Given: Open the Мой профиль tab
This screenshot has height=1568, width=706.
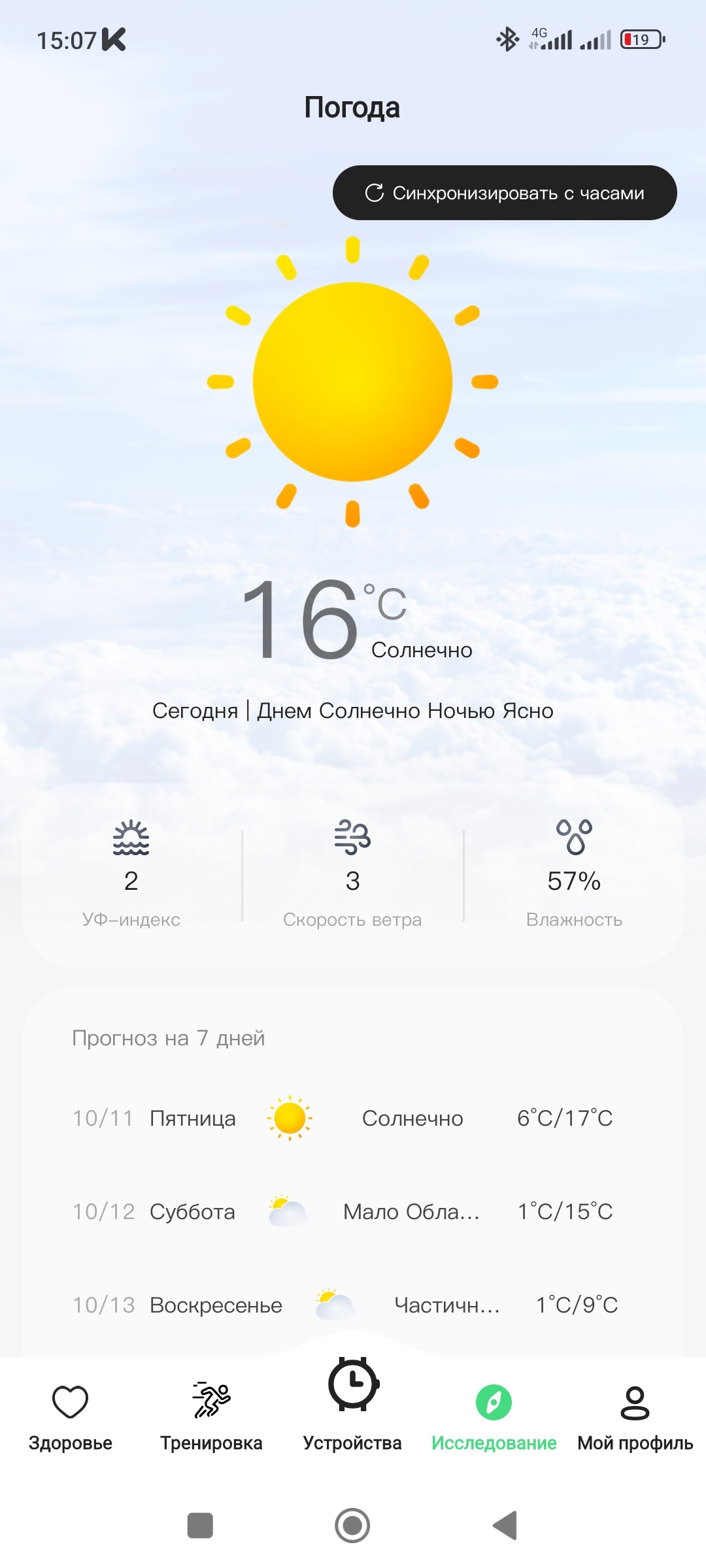Looking at the screenshot, I should [x=635, y=1414].
